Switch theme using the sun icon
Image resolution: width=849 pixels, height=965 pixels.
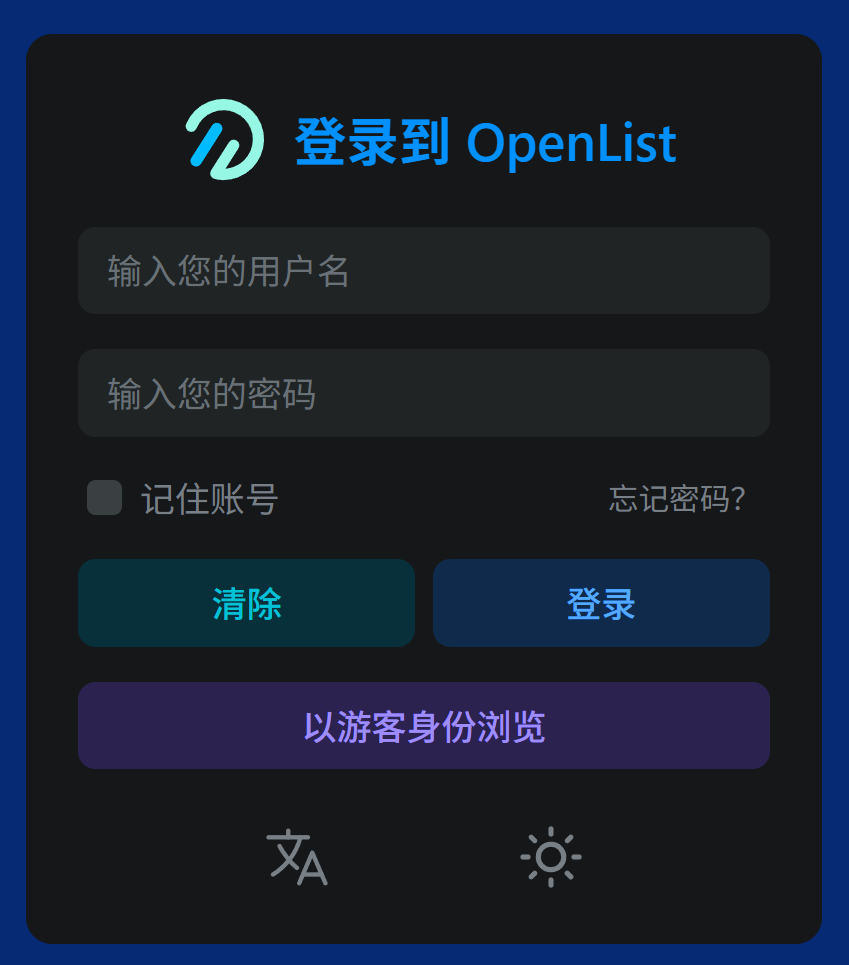(550, 857)
